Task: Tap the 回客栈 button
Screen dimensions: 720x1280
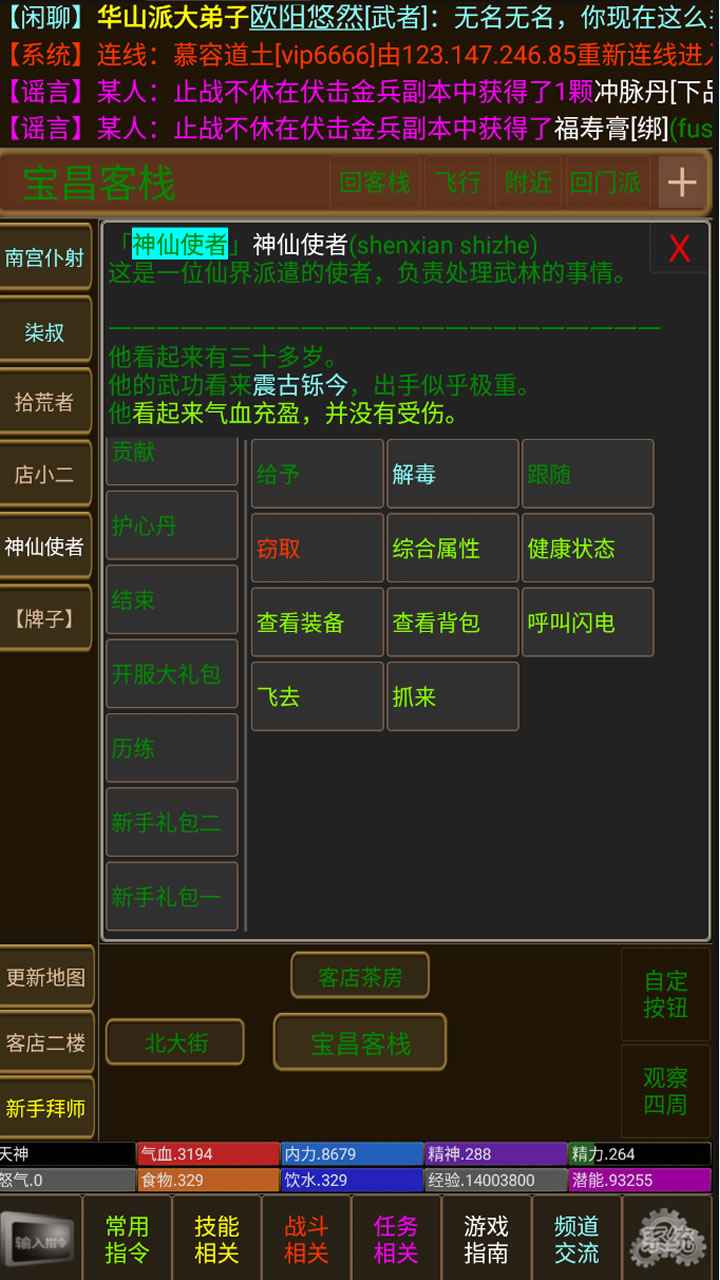Action: (x=375, y=182)
